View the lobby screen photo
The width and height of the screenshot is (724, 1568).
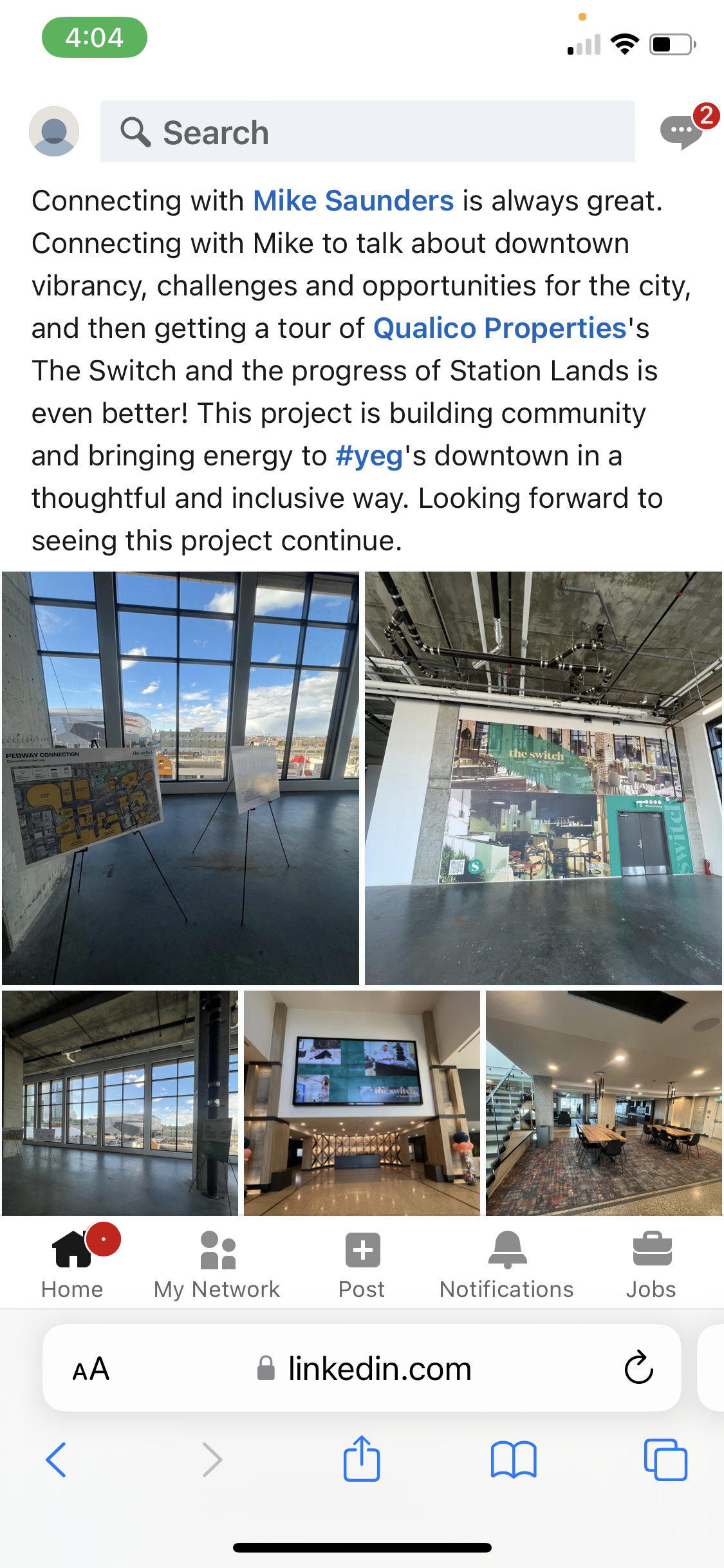point(362,1103)
